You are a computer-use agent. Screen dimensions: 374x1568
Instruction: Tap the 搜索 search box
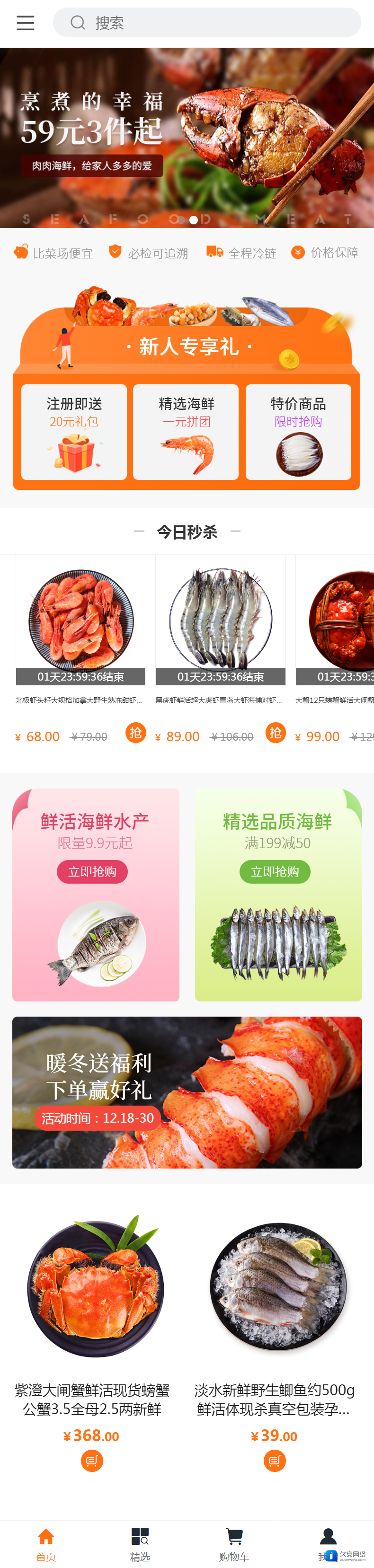click(x=207, y=23)
